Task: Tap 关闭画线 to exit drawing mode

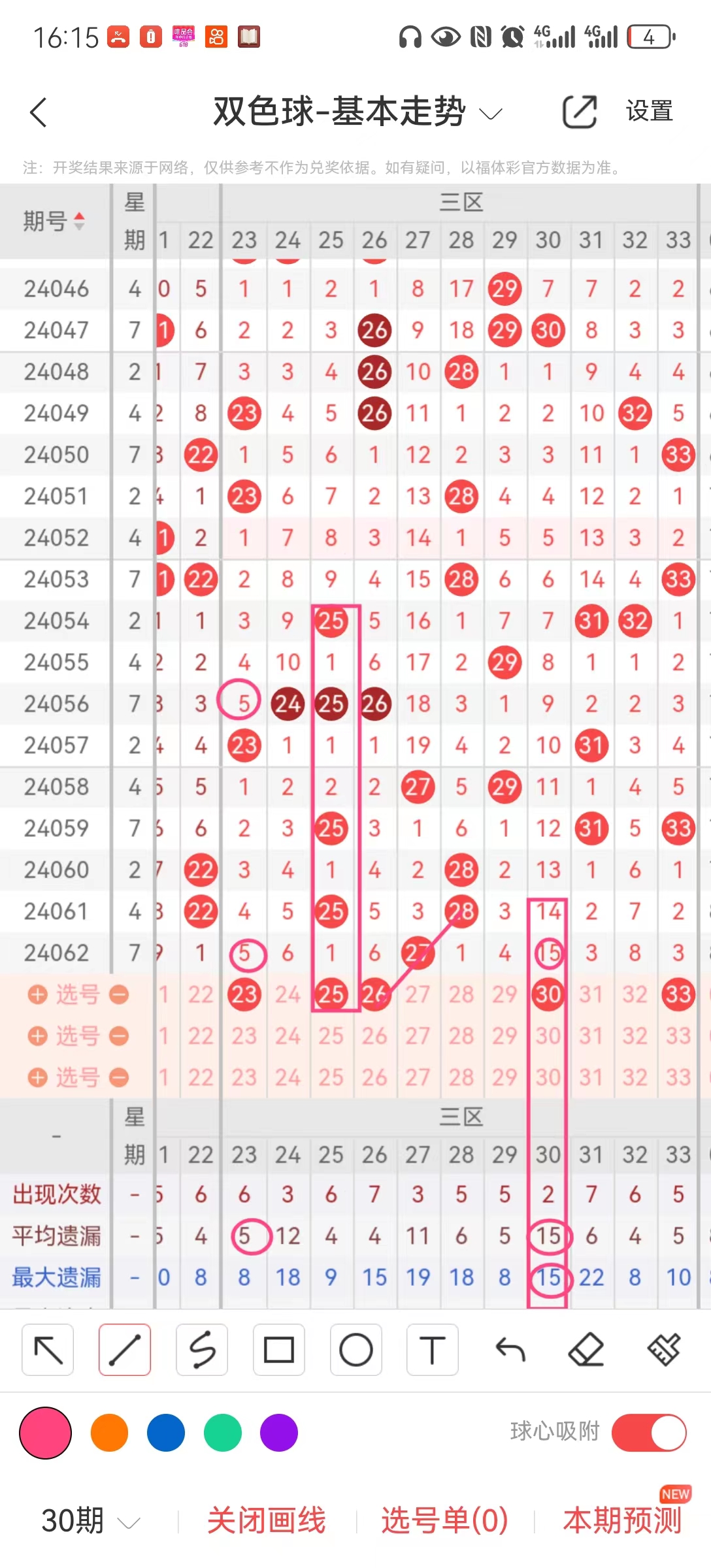Action: 267,1521
